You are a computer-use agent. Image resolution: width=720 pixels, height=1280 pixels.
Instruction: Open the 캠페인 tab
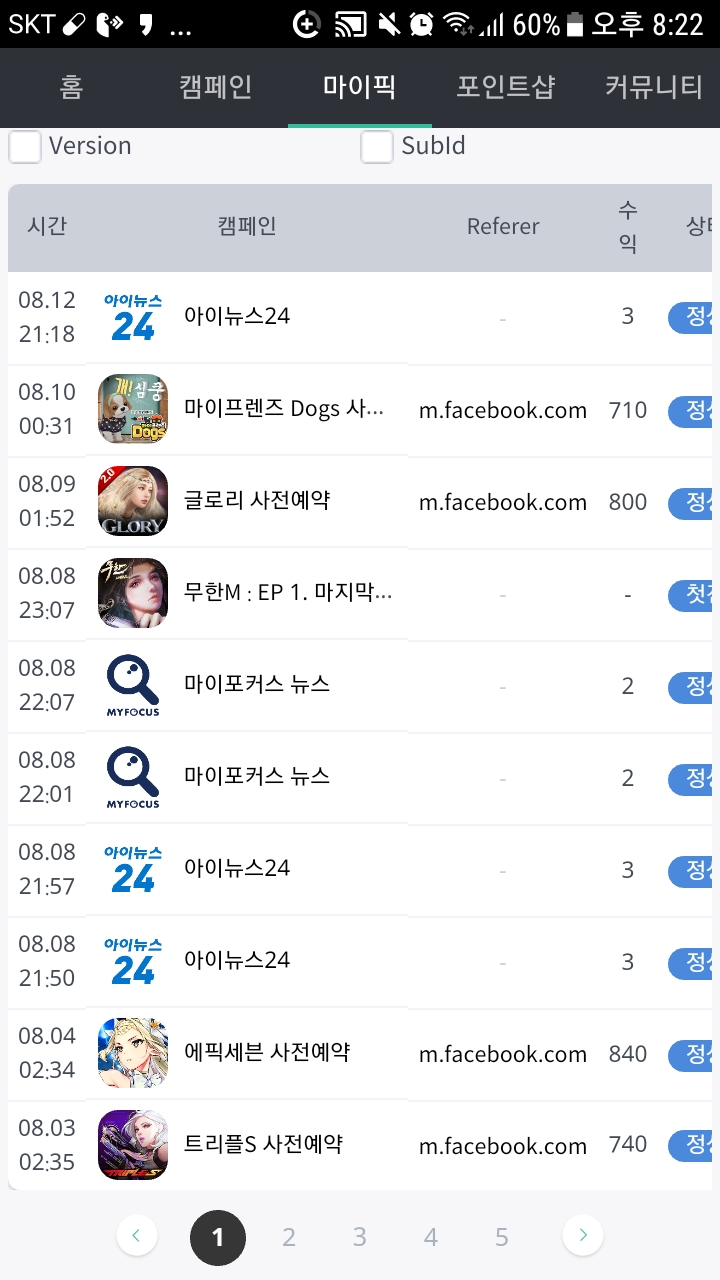tap(215, 87)
